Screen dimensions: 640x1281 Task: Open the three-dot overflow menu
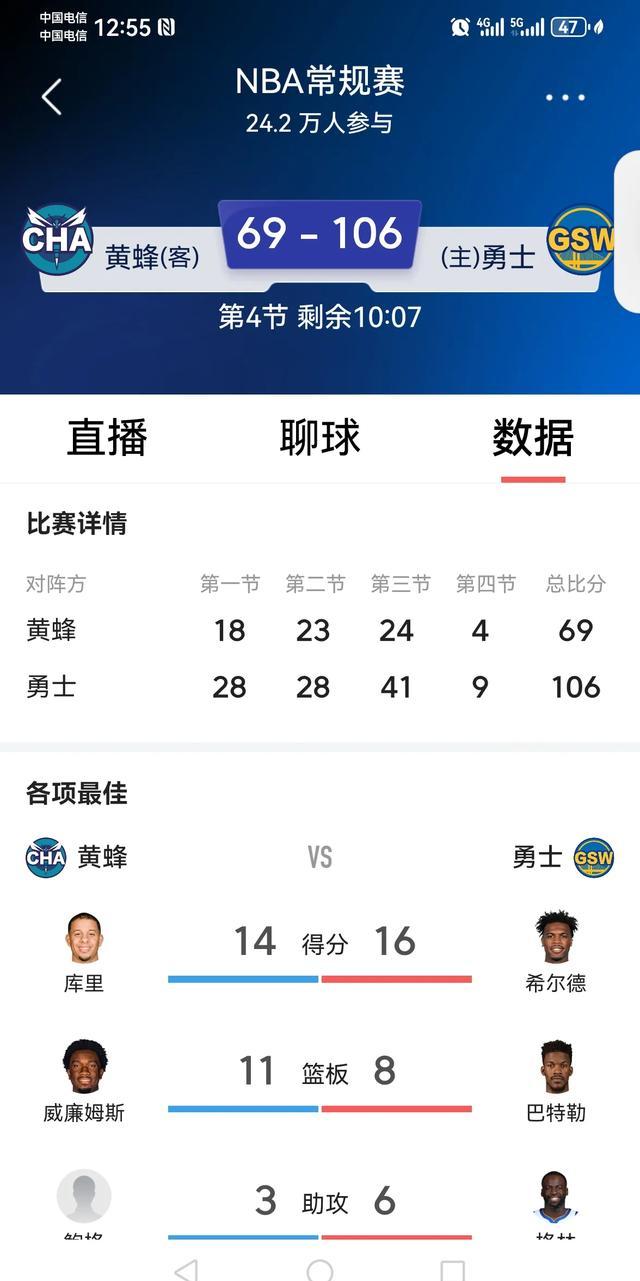pyautogui.click(x=565, y=98)
